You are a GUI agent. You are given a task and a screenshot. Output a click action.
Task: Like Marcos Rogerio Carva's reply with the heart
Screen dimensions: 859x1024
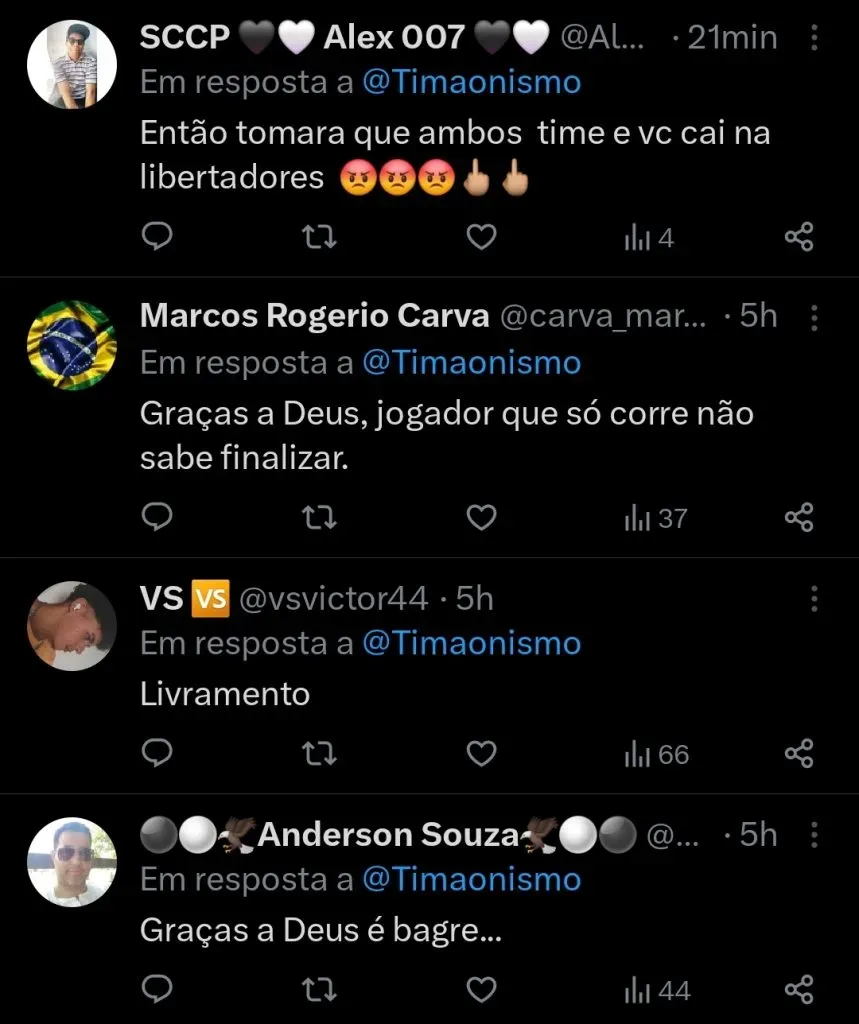coord(481,518)
